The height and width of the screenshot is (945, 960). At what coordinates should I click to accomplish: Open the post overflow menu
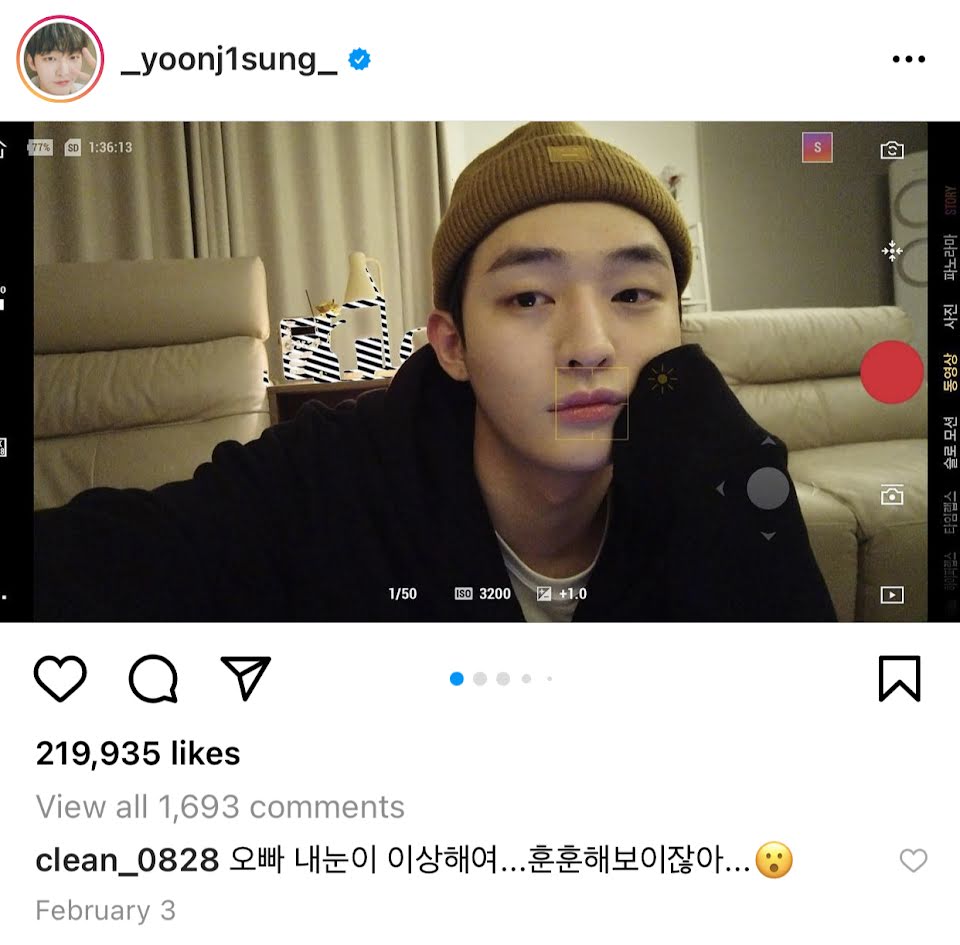pos(908,60)
